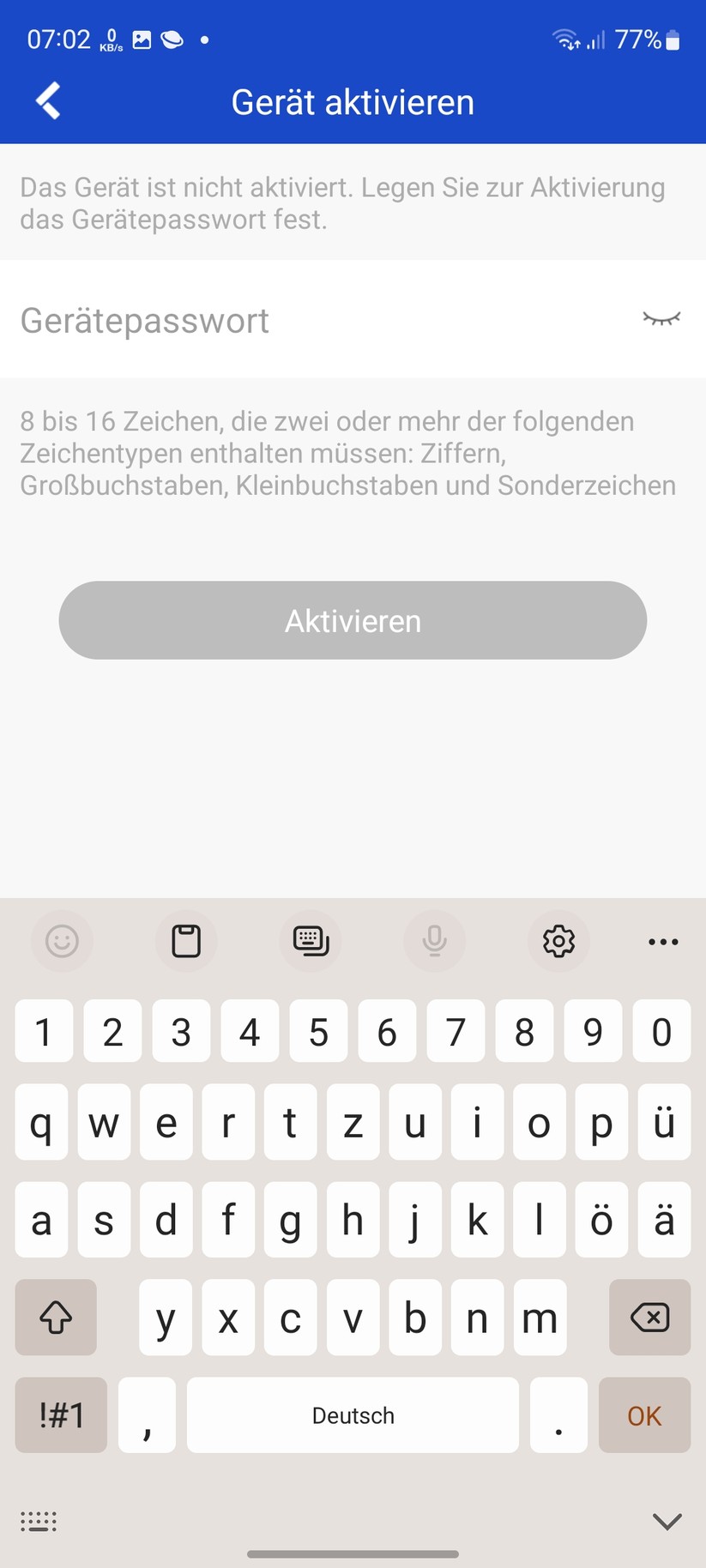Open more keyboard options with the ellipsis
This screenshot has height=1568, width=706.
pos(662,941)
